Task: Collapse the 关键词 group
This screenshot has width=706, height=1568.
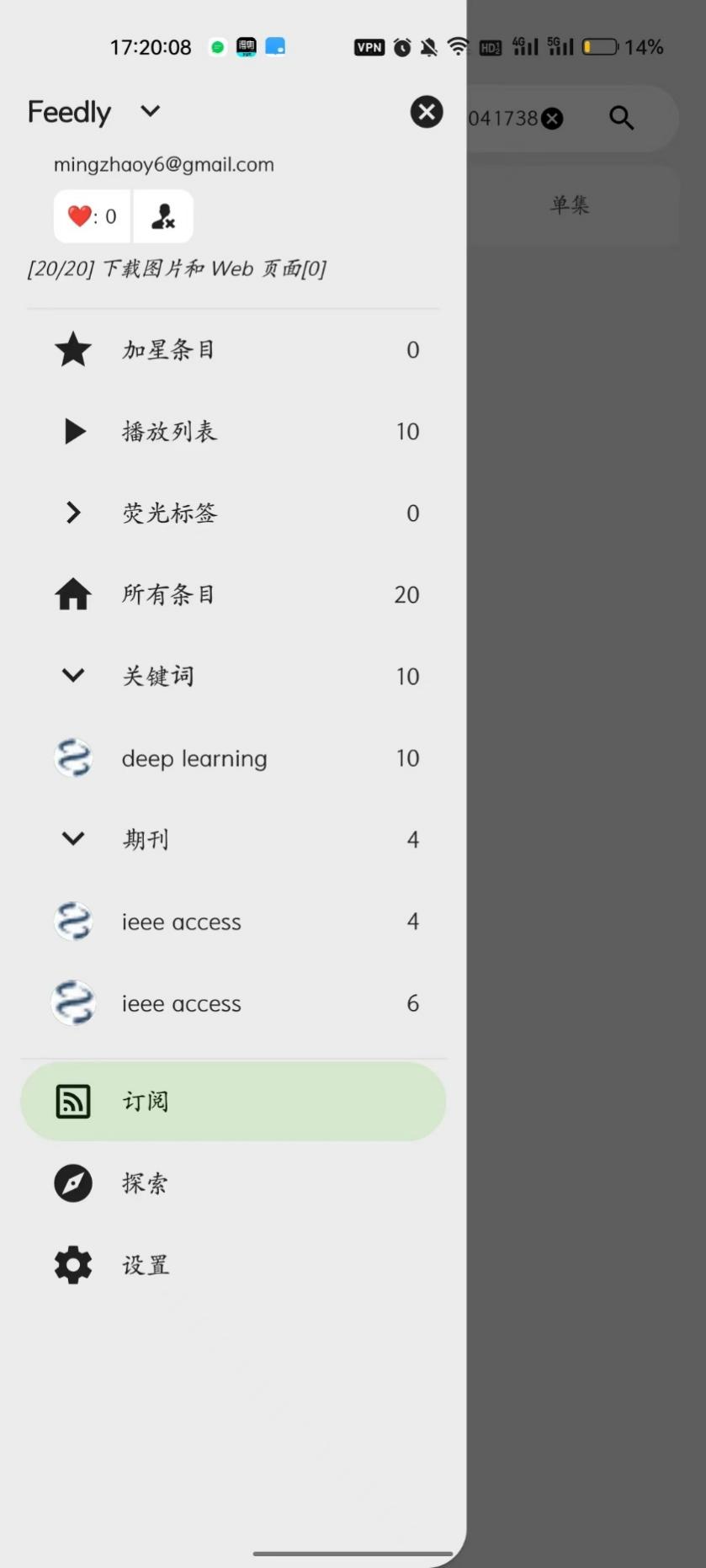Action: click(73, 675)
